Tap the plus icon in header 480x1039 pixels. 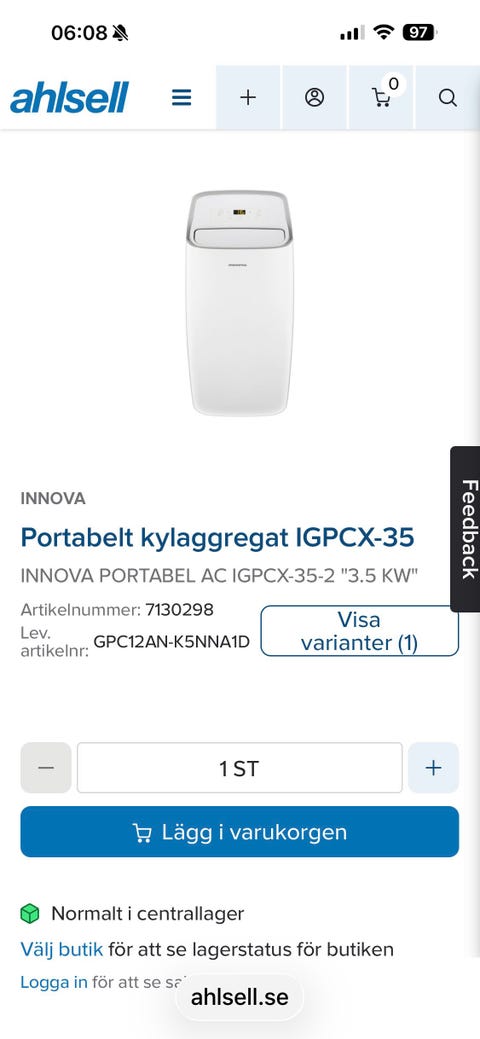[248, 98]
